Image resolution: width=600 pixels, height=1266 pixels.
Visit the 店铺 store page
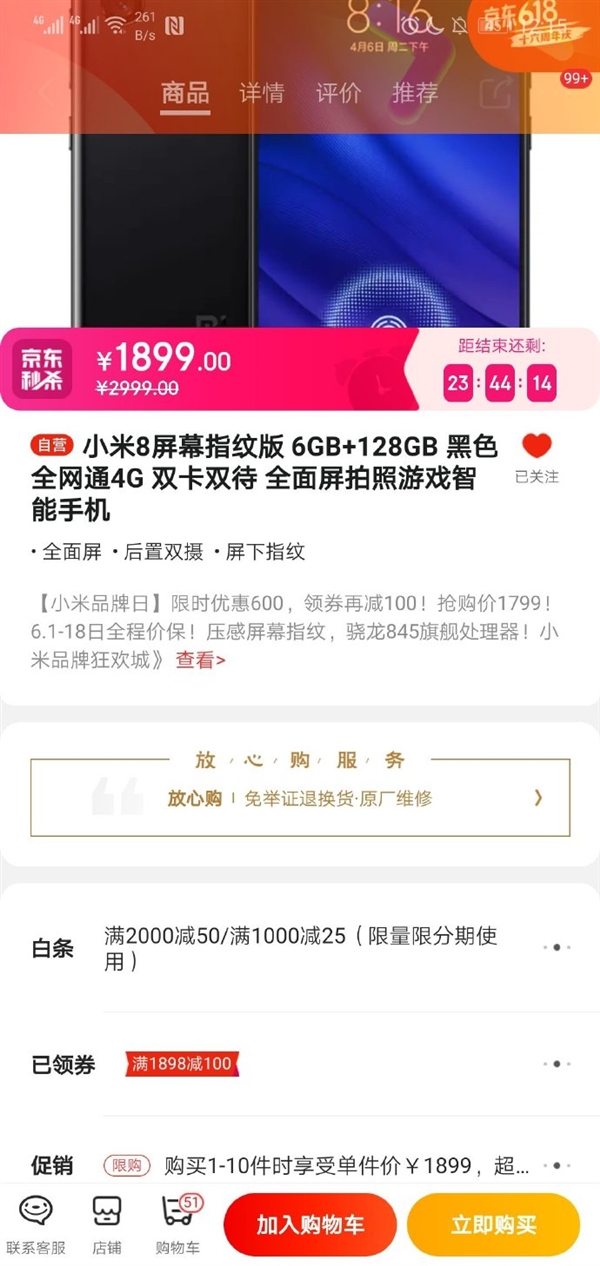107,1225
